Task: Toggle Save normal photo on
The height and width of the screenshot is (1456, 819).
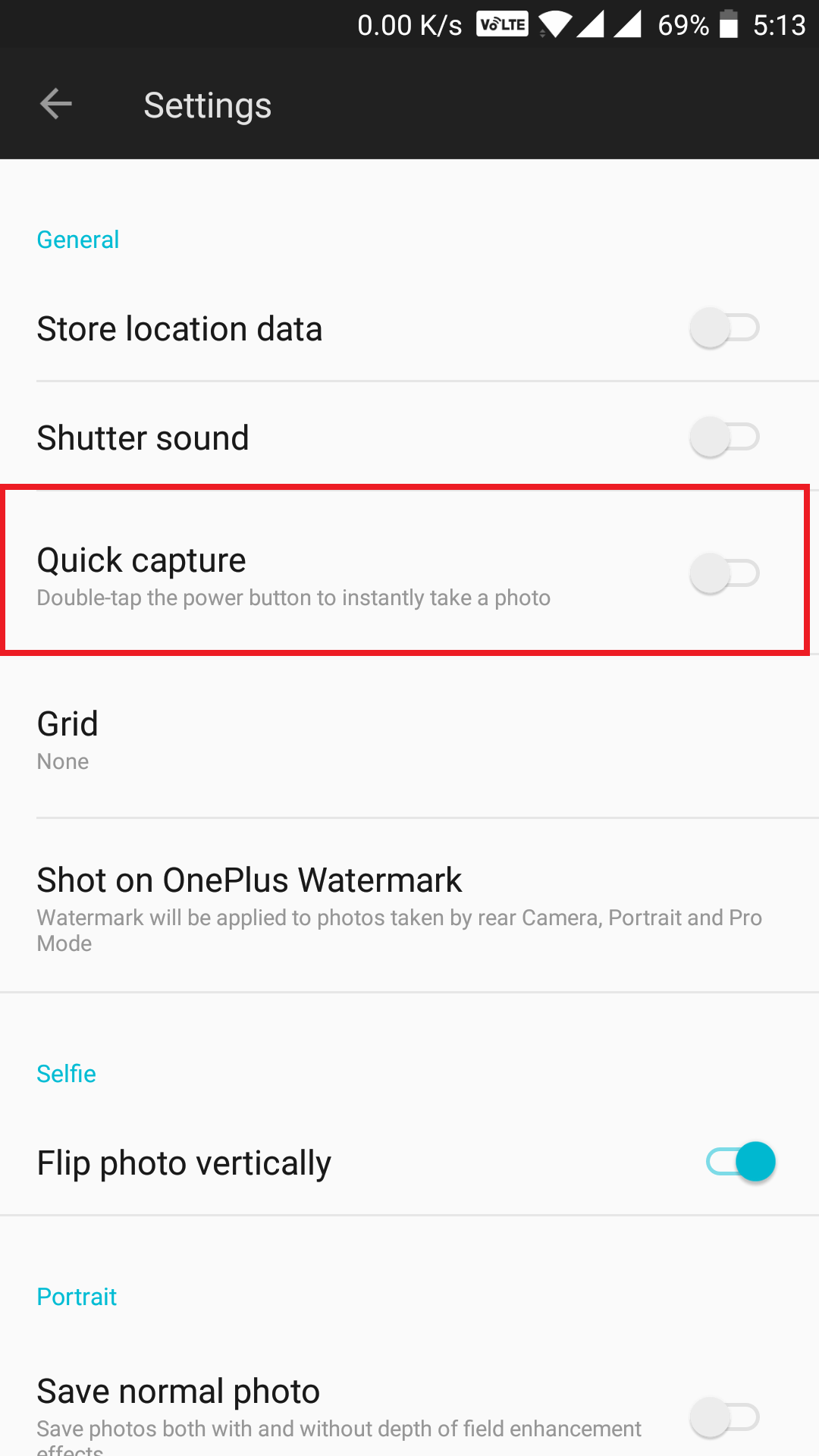Action: coord(725,1417)
